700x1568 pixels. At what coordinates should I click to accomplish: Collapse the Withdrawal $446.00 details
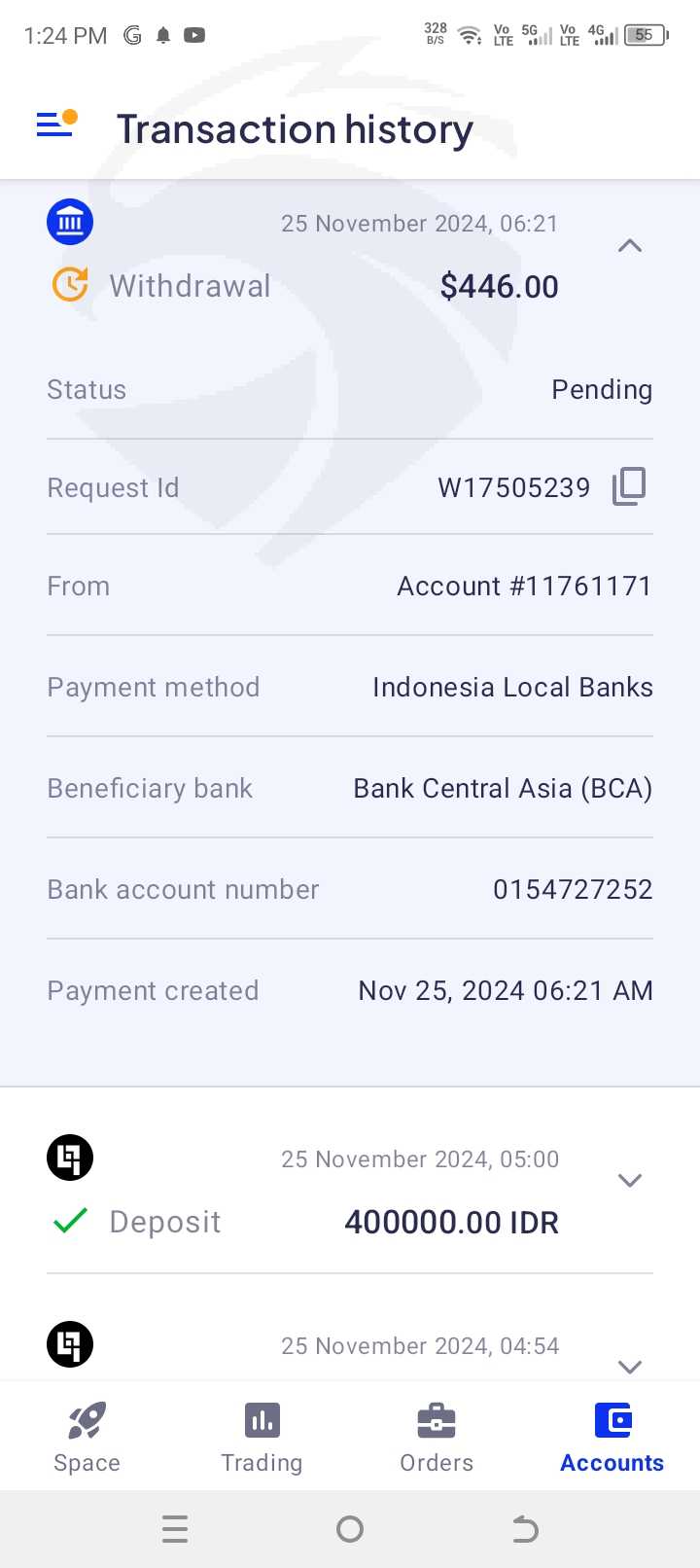[630, 246]
